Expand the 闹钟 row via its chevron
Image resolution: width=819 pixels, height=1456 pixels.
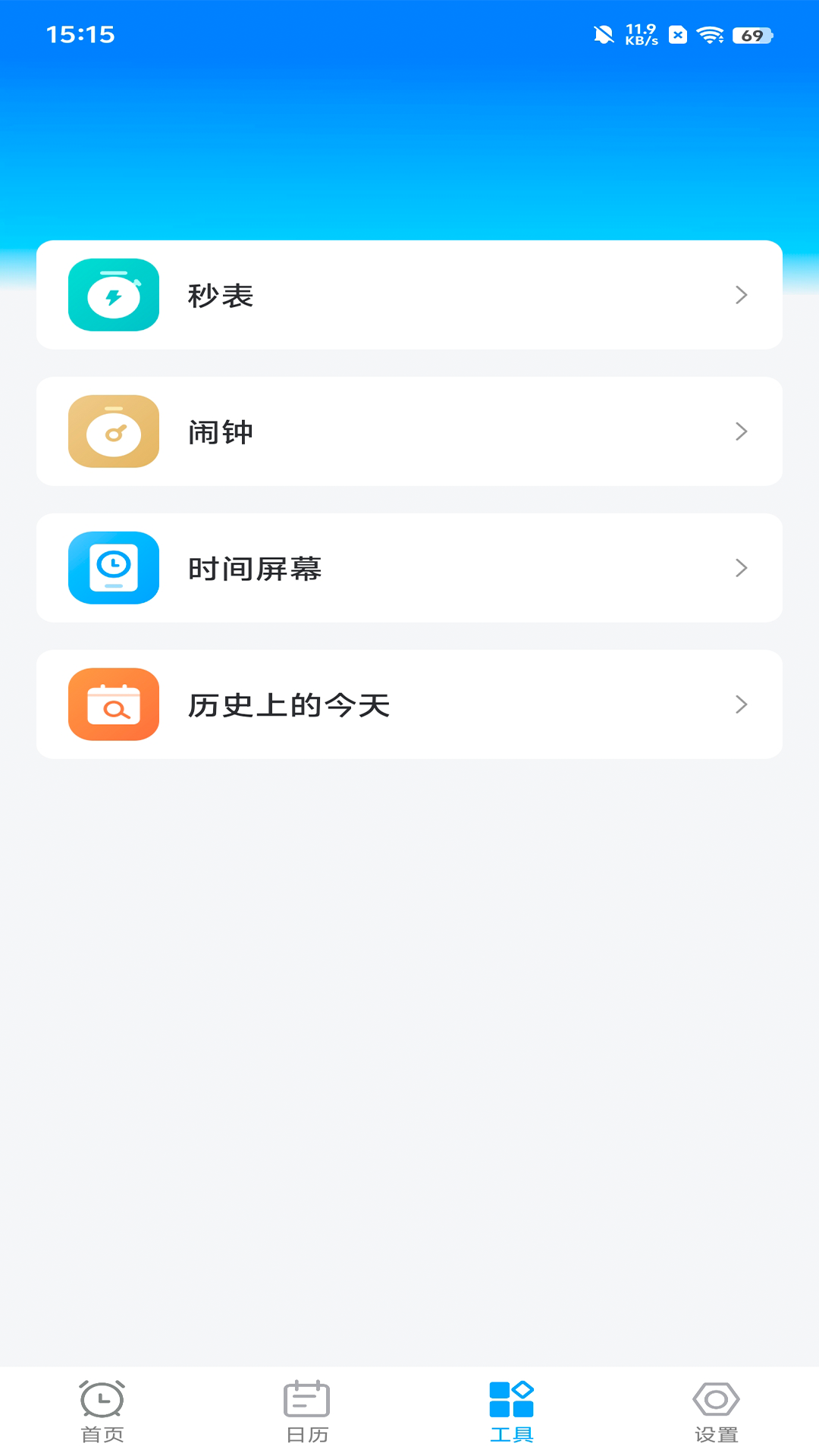coord(741,431)
